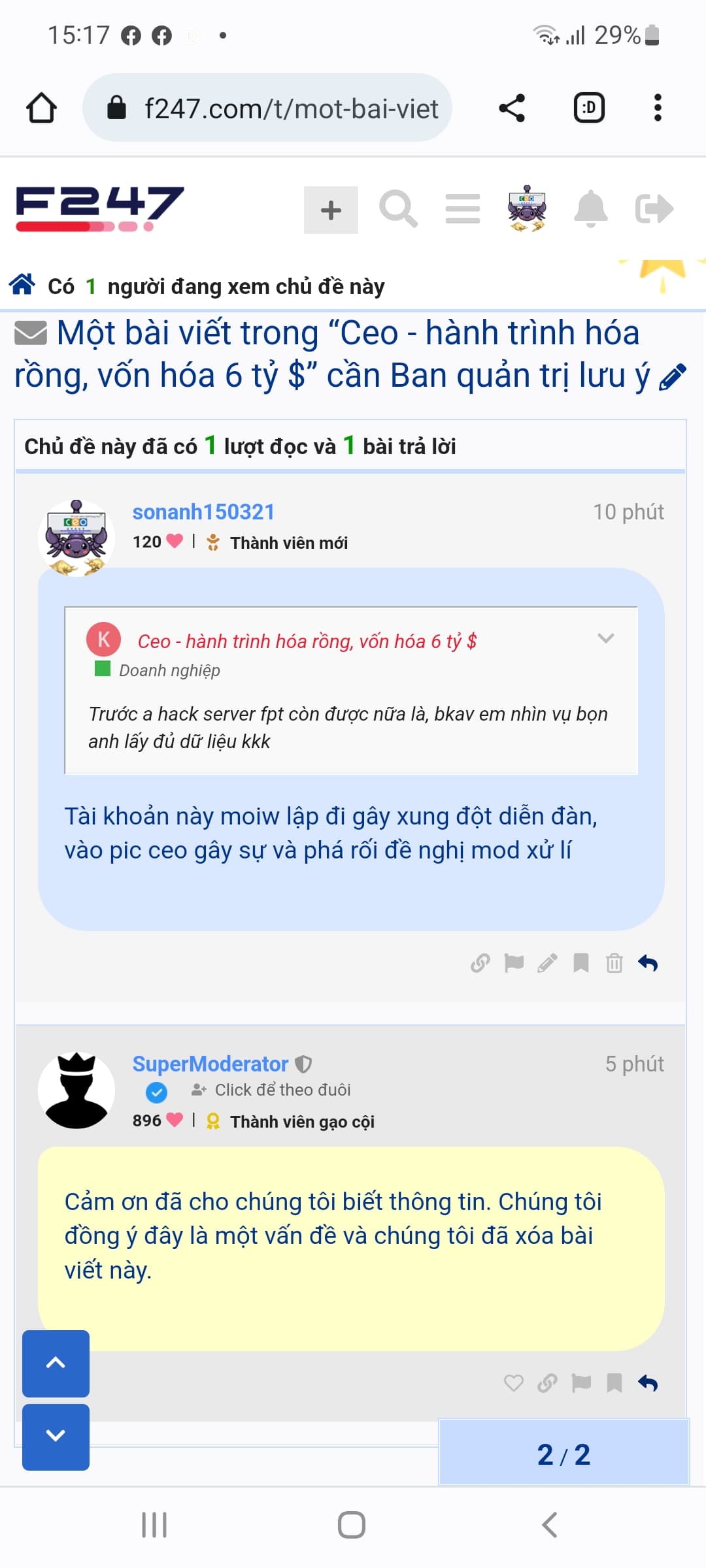Delete sonanh150321's post with trash icon
The width and height of the screenshot is (706, 1568).
(x=614, y=963)
